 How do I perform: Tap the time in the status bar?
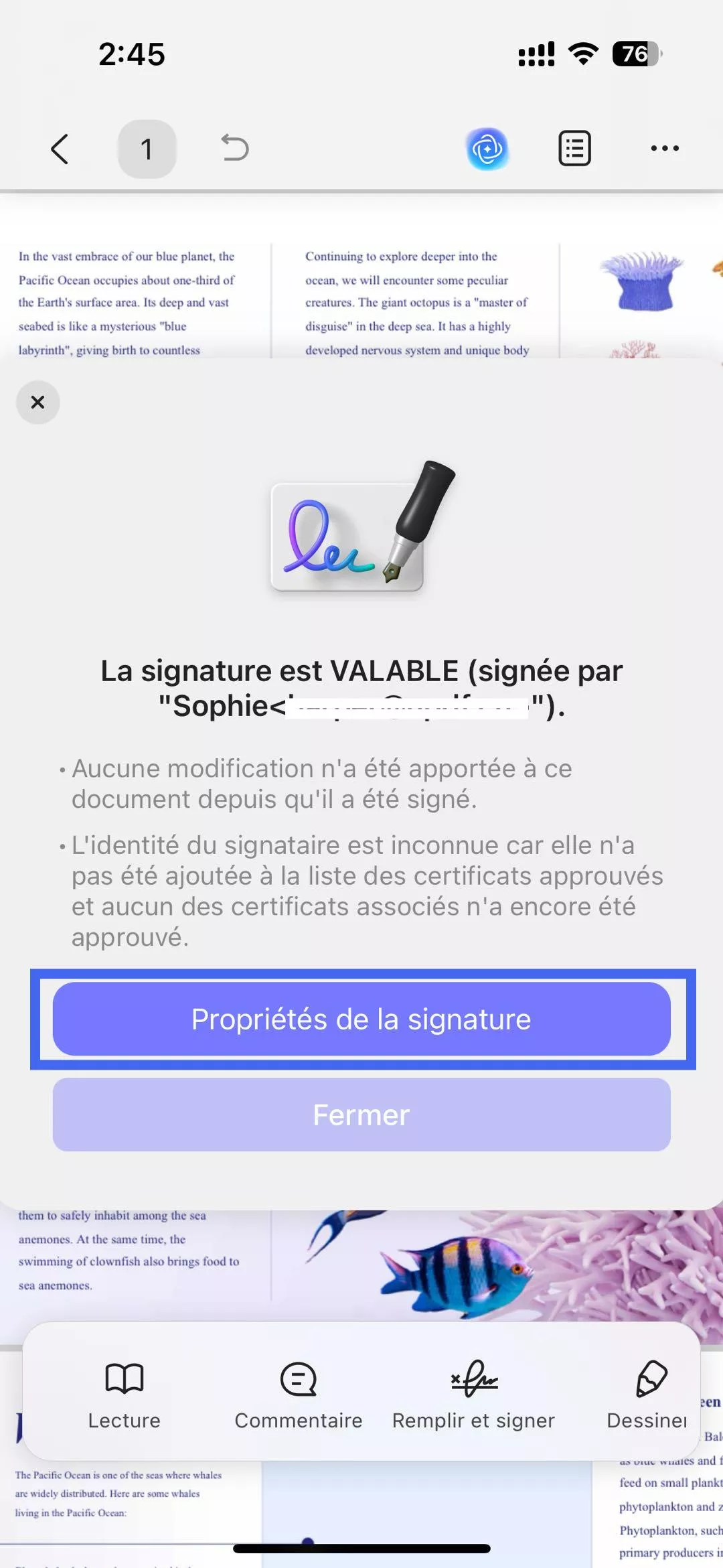[x=131, y=55]
